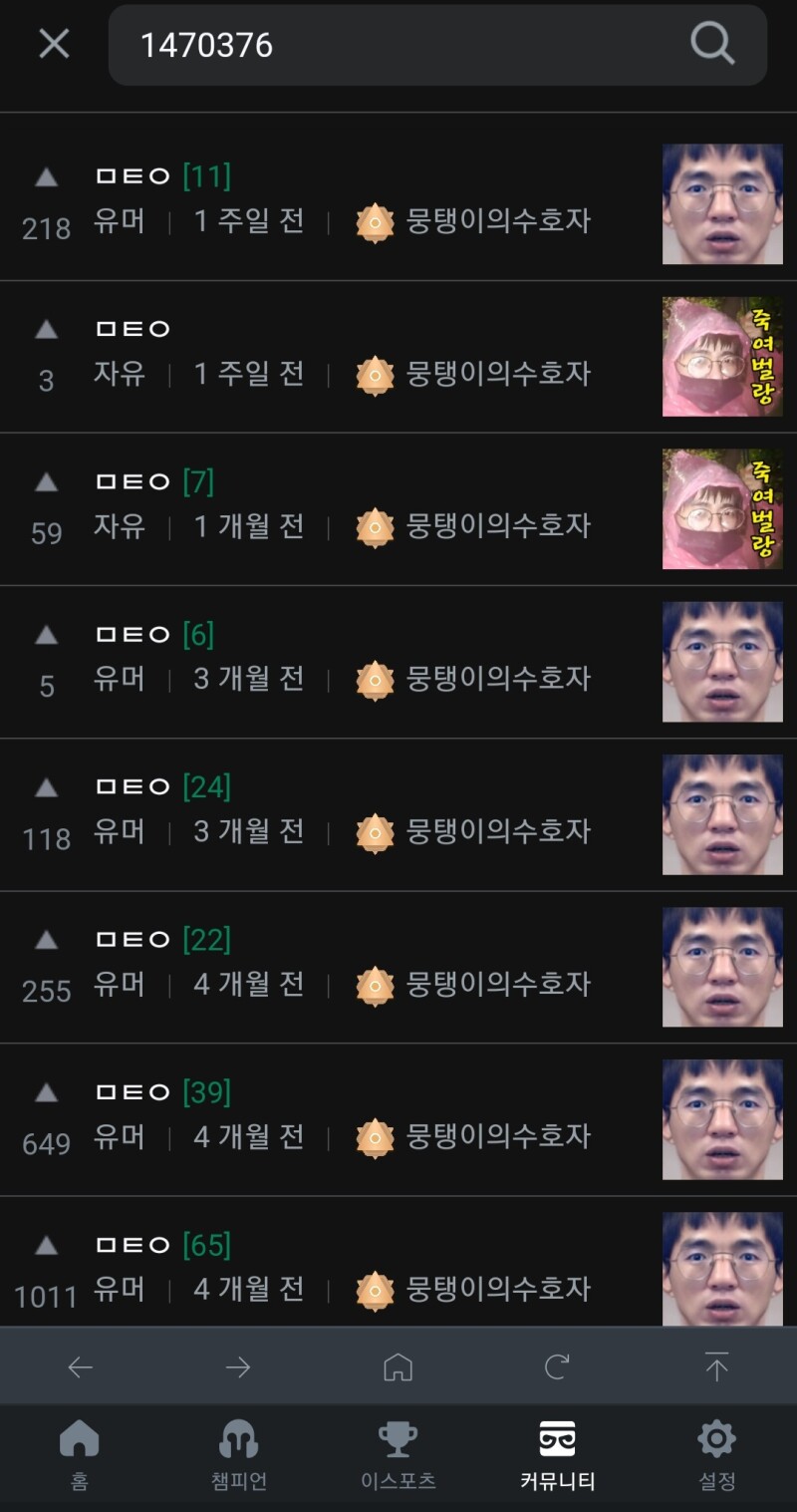Viewport: 797px width, 1512px height.
Task: Go forward with the right arrow
Action: point(238,1367)
